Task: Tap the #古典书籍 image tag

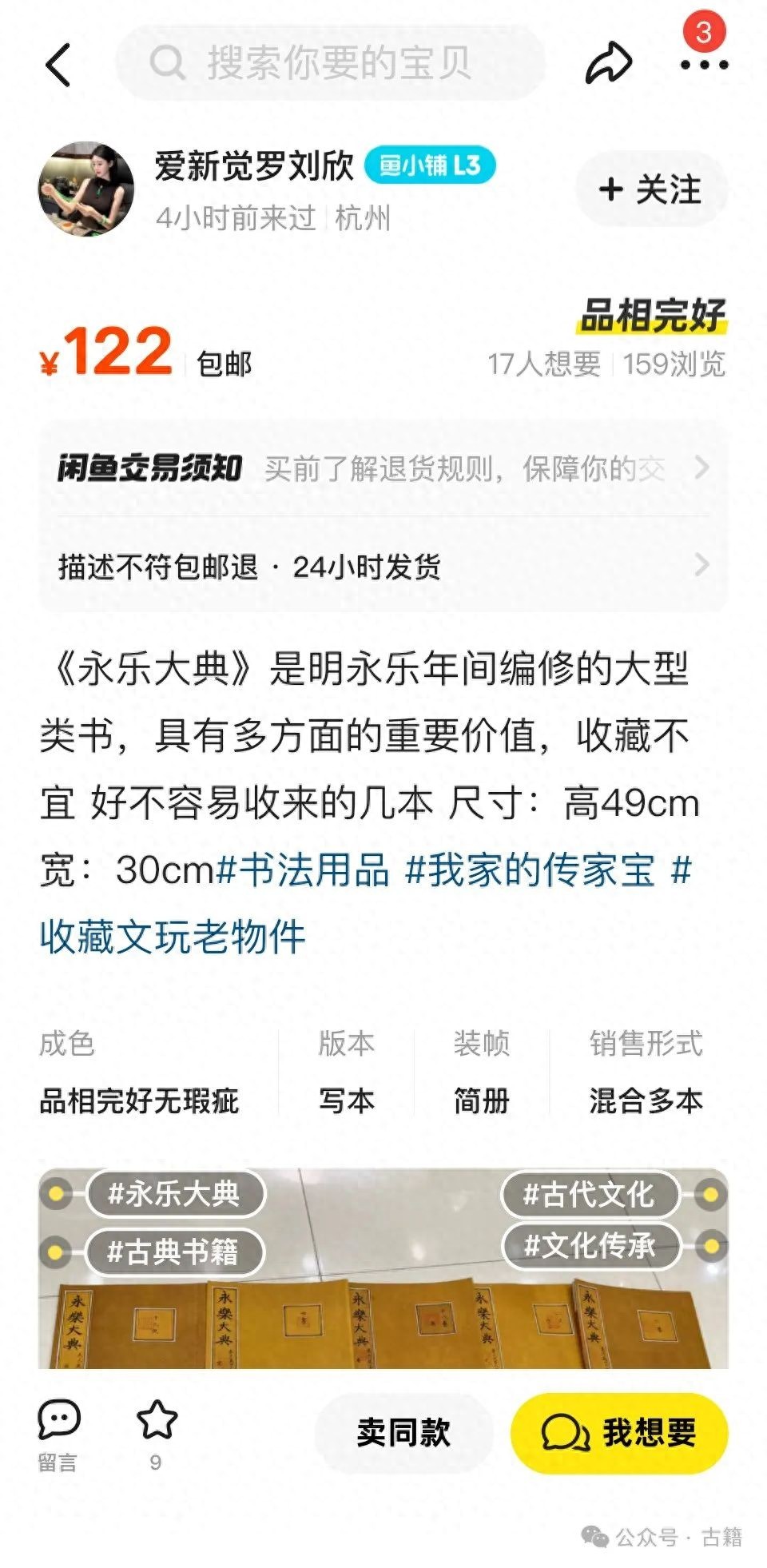Action: tap(173, 1252)
